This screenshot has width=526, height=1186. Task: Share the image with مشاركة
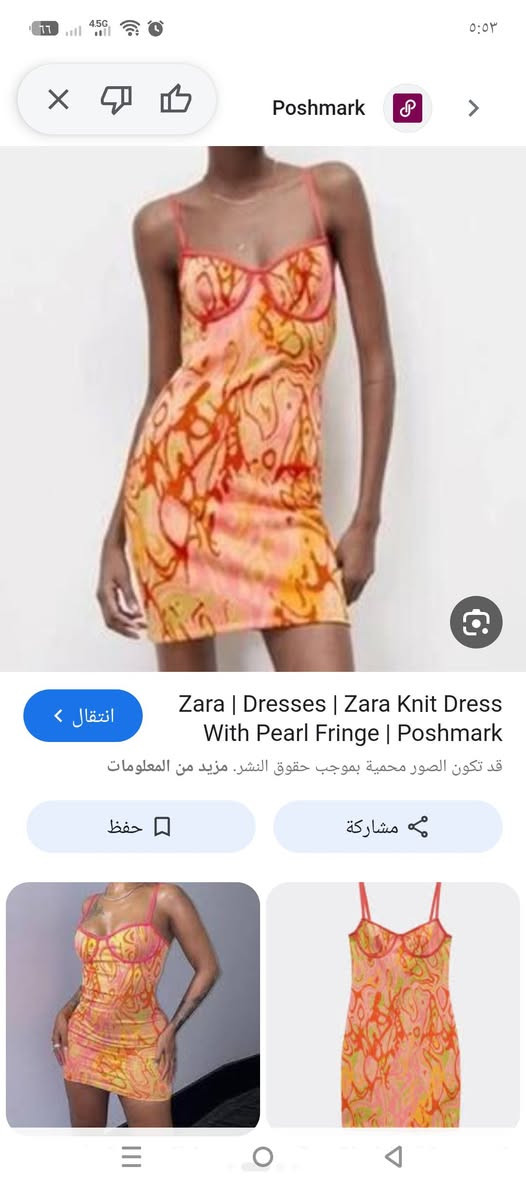click(x=387, y=827)
